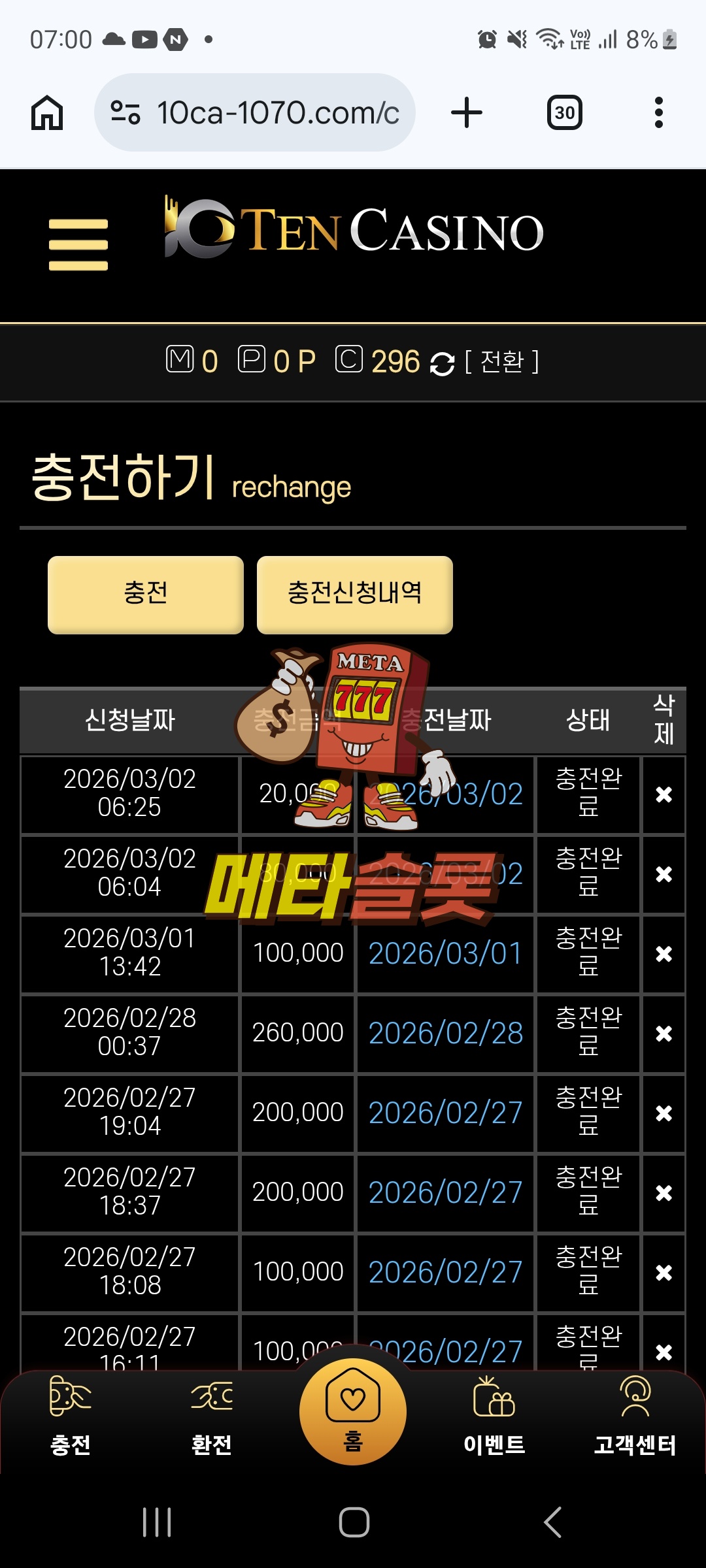706x1568 pixels.
Task: Refresh the balance next to 296
Action: [x=443, y=363]
